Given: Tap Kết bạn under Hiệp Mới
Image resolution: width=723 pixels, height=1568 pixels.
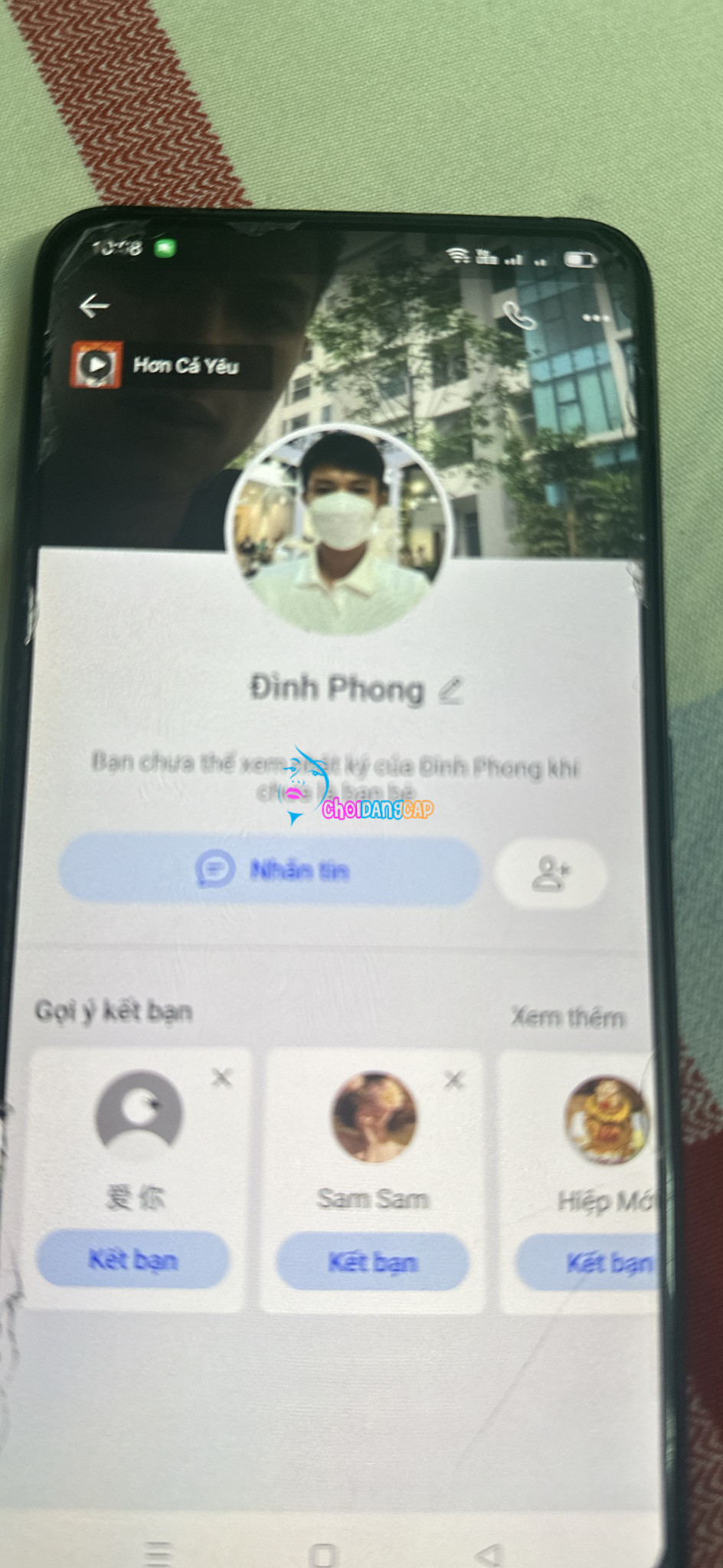Looking at the screenshot, I should (597, 1263).
